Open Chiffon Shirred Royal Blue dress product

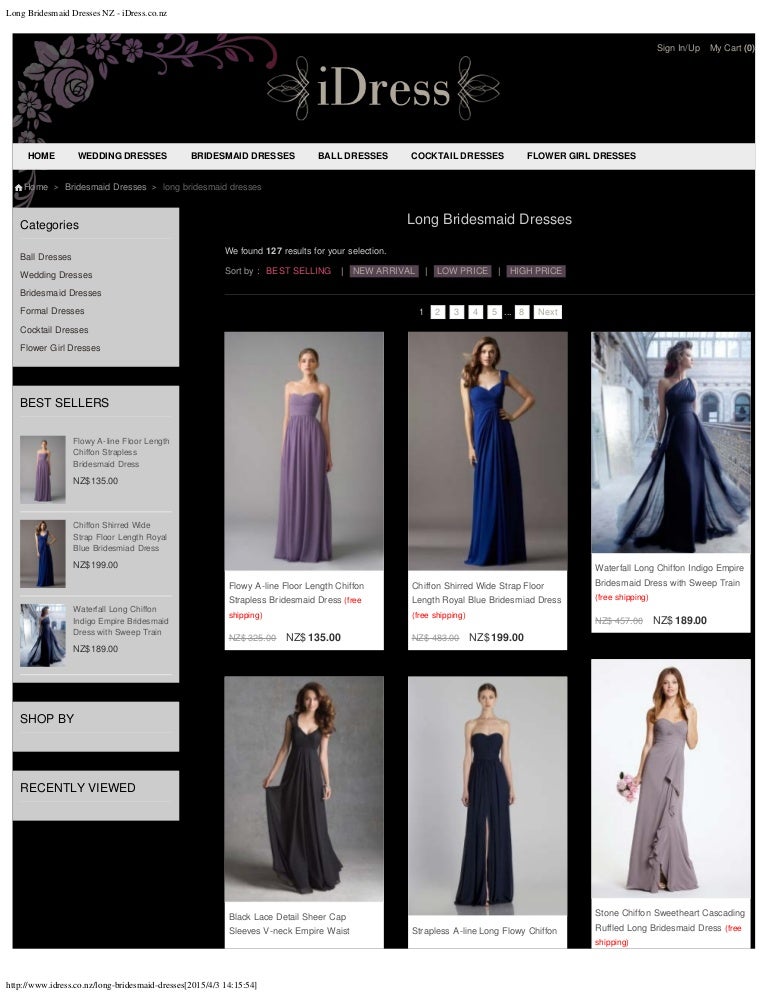tap(487, 451)
